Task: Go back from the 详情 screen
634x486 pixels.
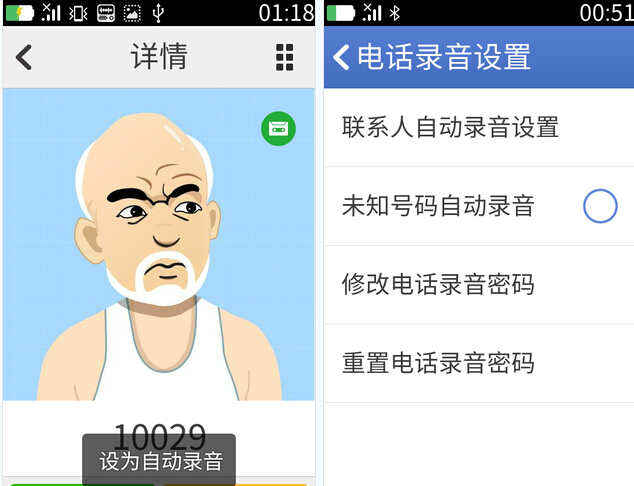Action: (x=24, y=57)
